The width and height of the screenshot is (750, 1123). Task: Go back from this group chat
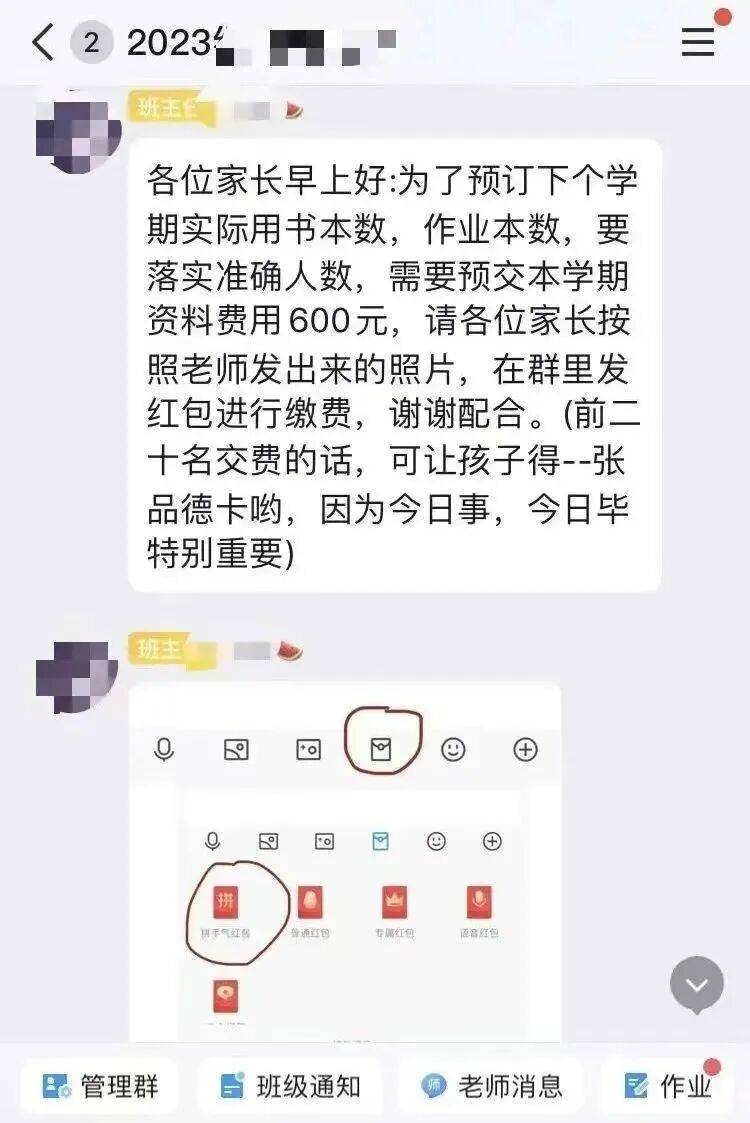click(43, 42)
